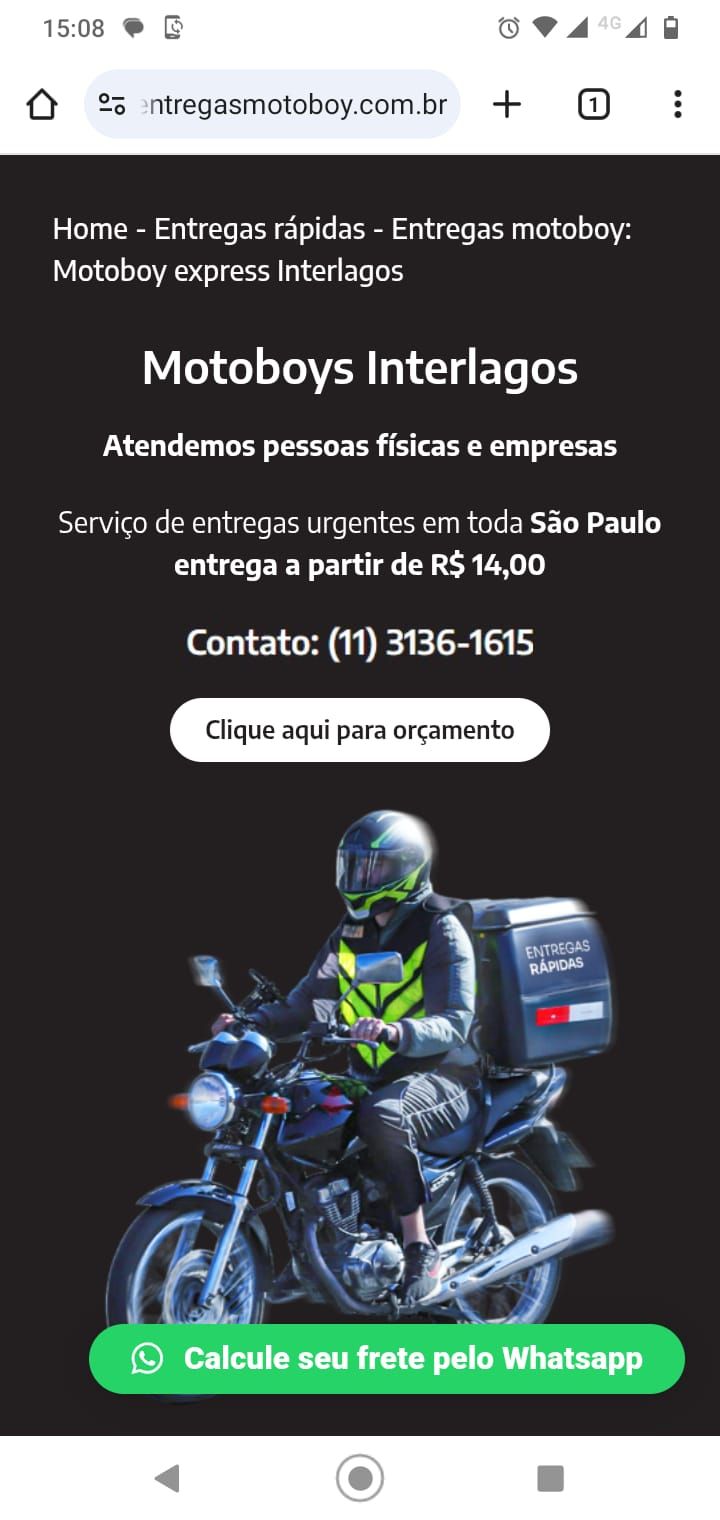720x1520 pixels.
Task: Open the Entregas rápidas breadcrumb link
Action: pyautogui.click(x=259, y=229)
